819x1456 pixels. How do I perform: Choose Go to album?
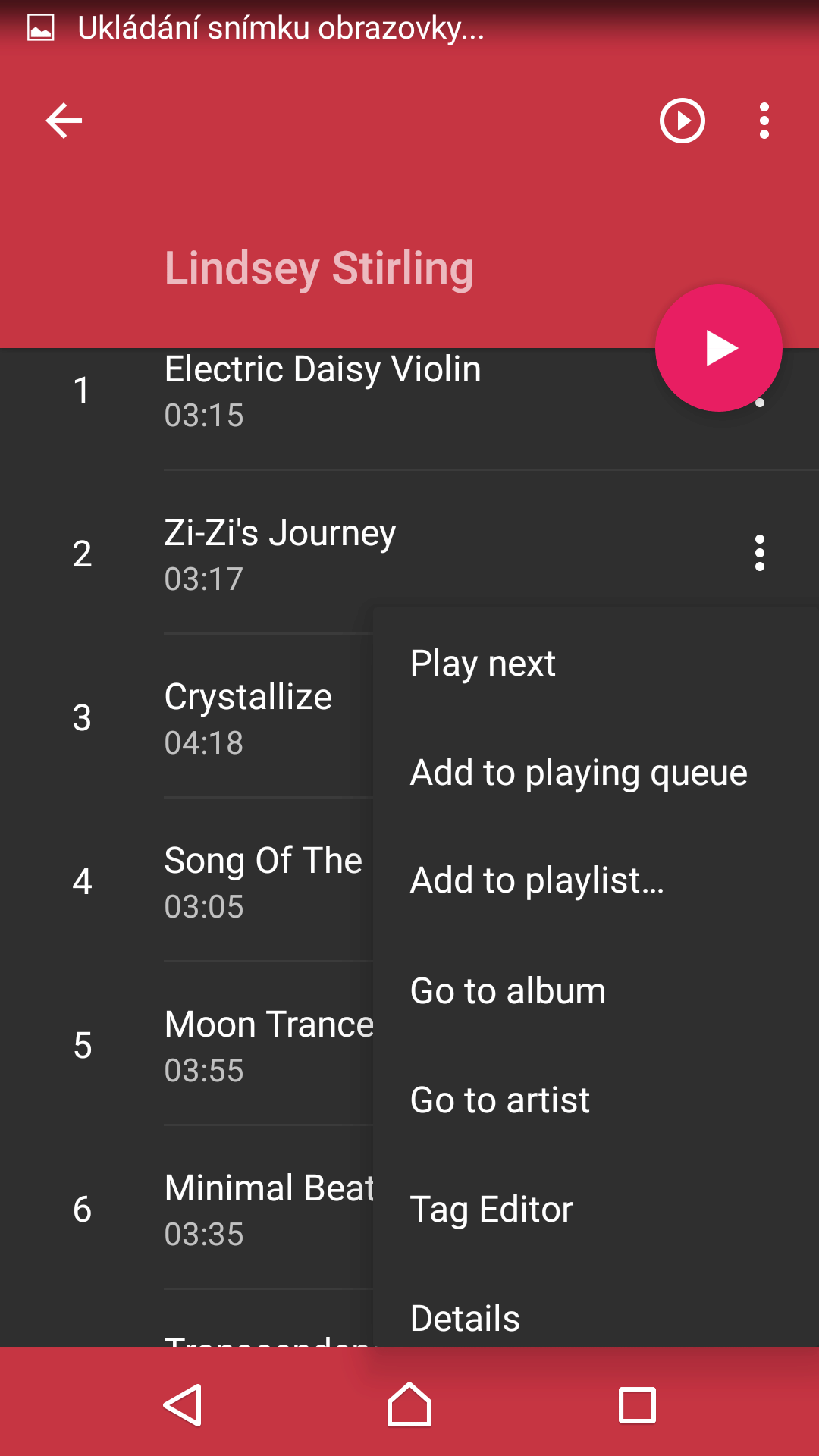[596, 991]
